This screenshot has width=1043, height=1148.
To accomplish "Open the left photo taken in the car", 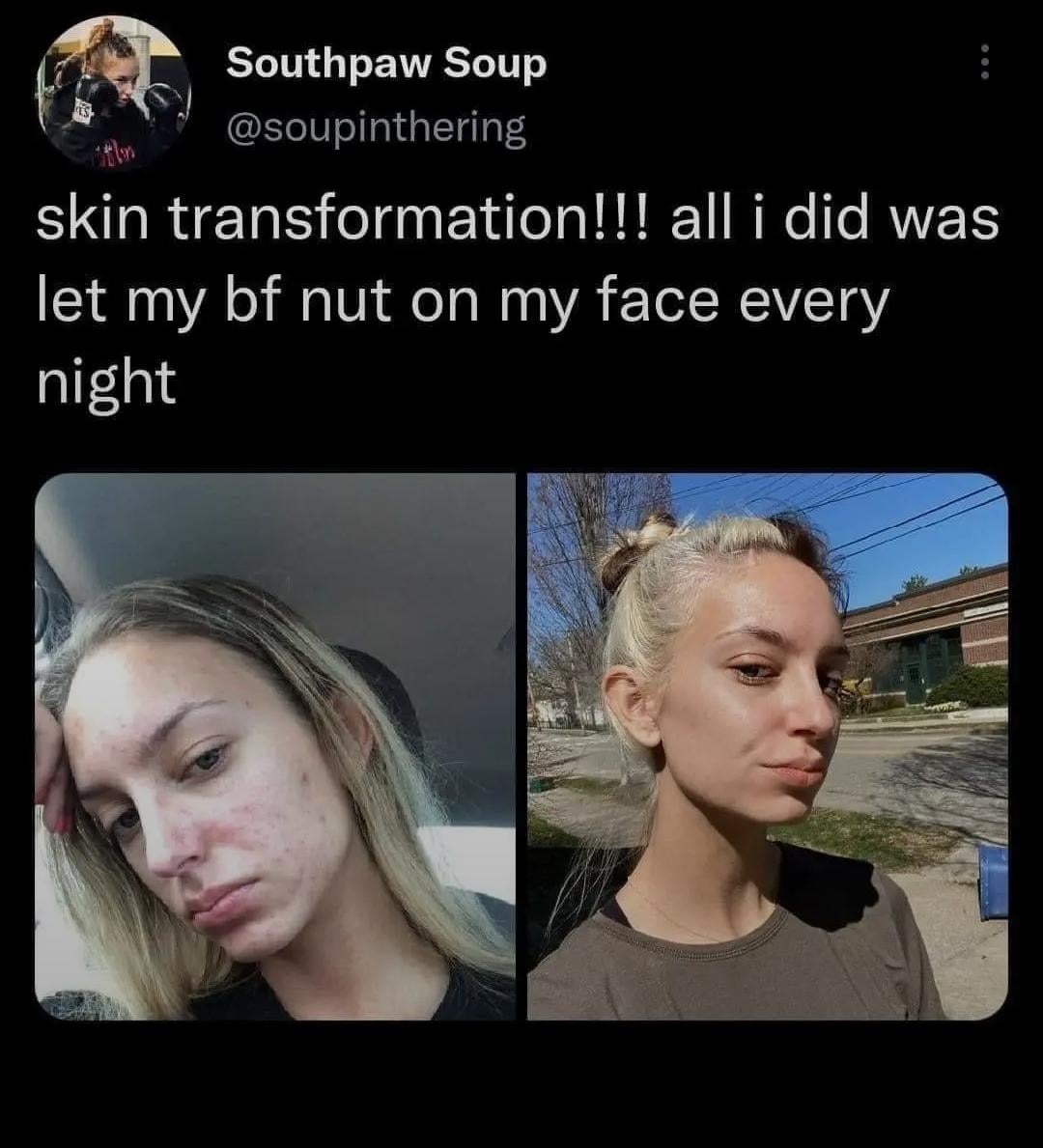I will point(275,746).
